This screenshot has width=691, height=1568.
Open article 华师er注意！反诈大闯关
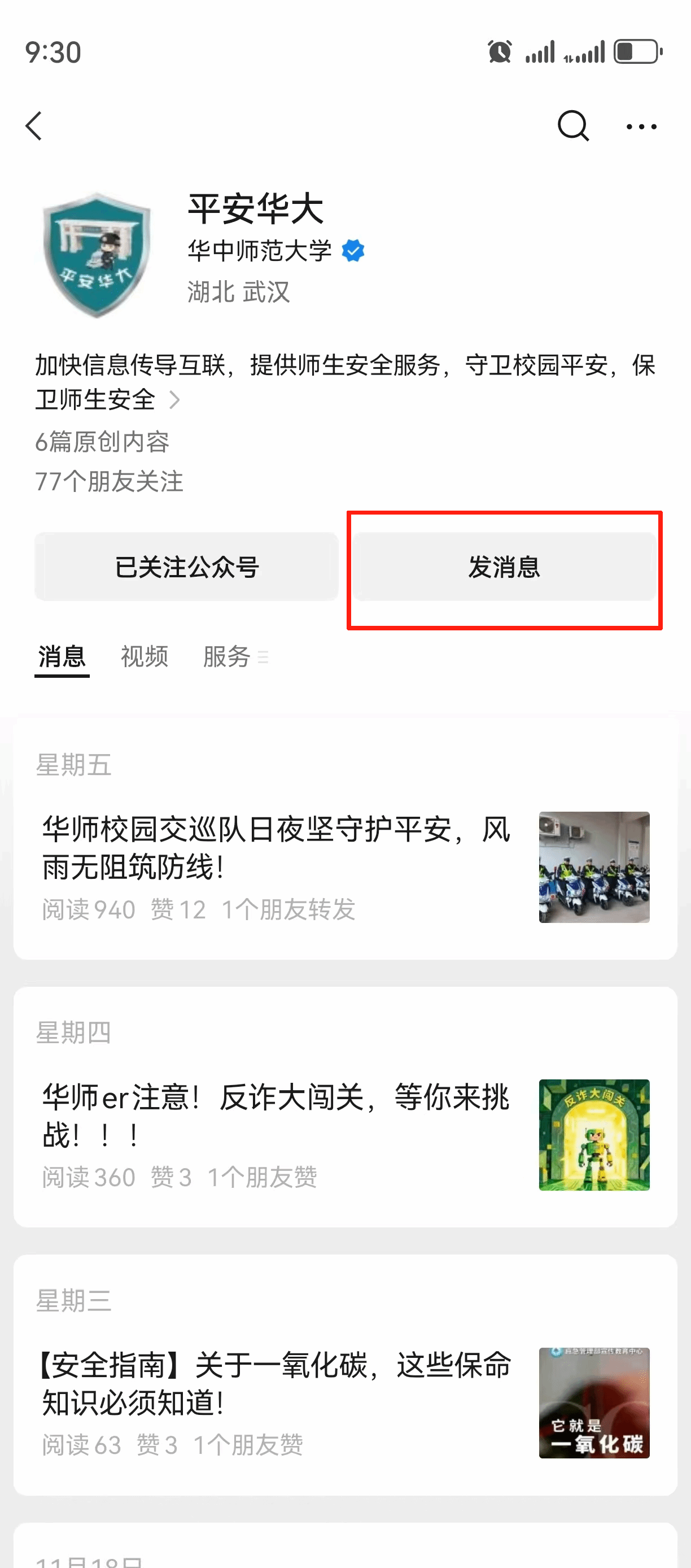(x=277, y=1116)
